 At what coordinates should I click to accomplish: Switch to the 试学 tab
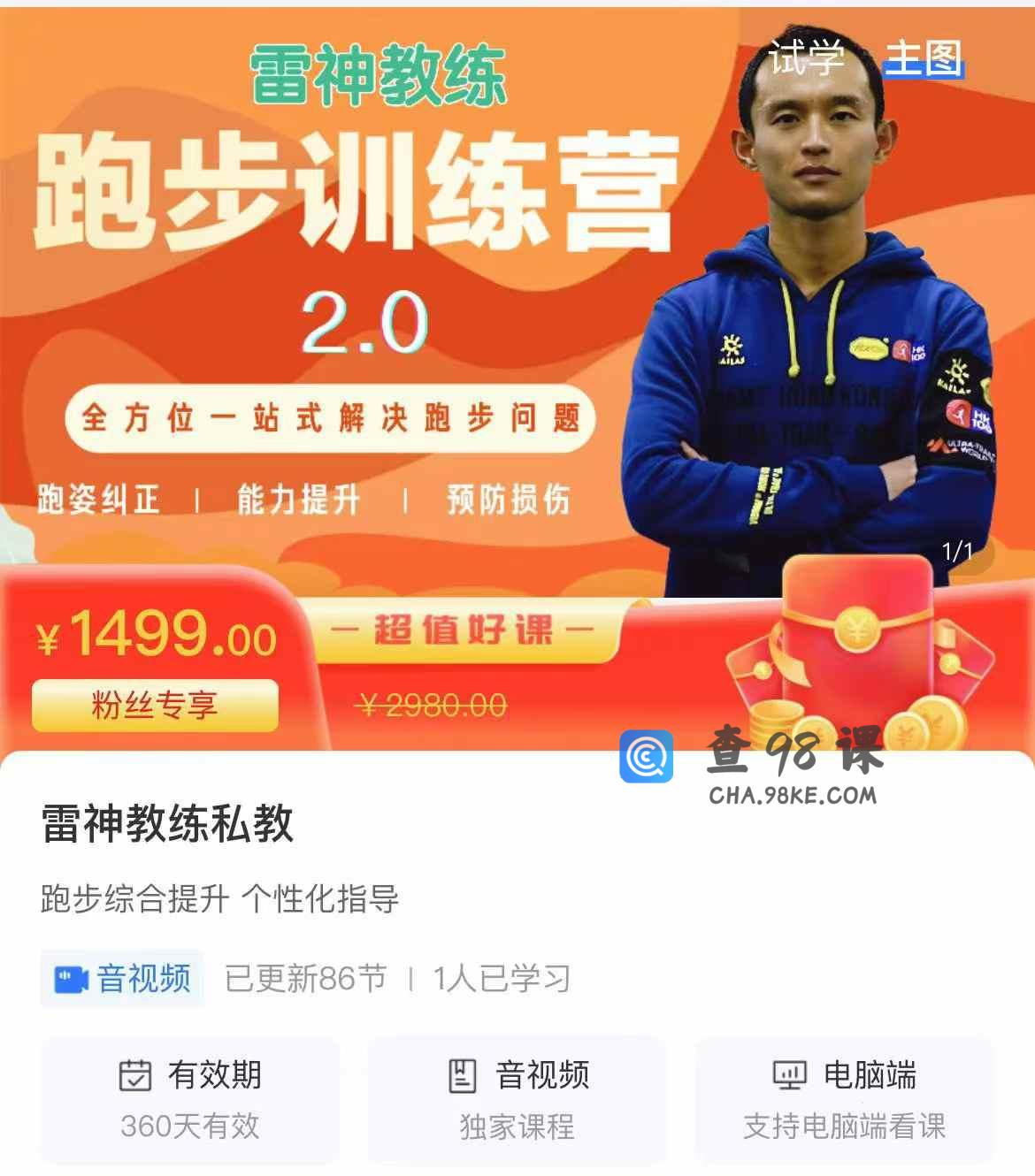pos(806,58)
